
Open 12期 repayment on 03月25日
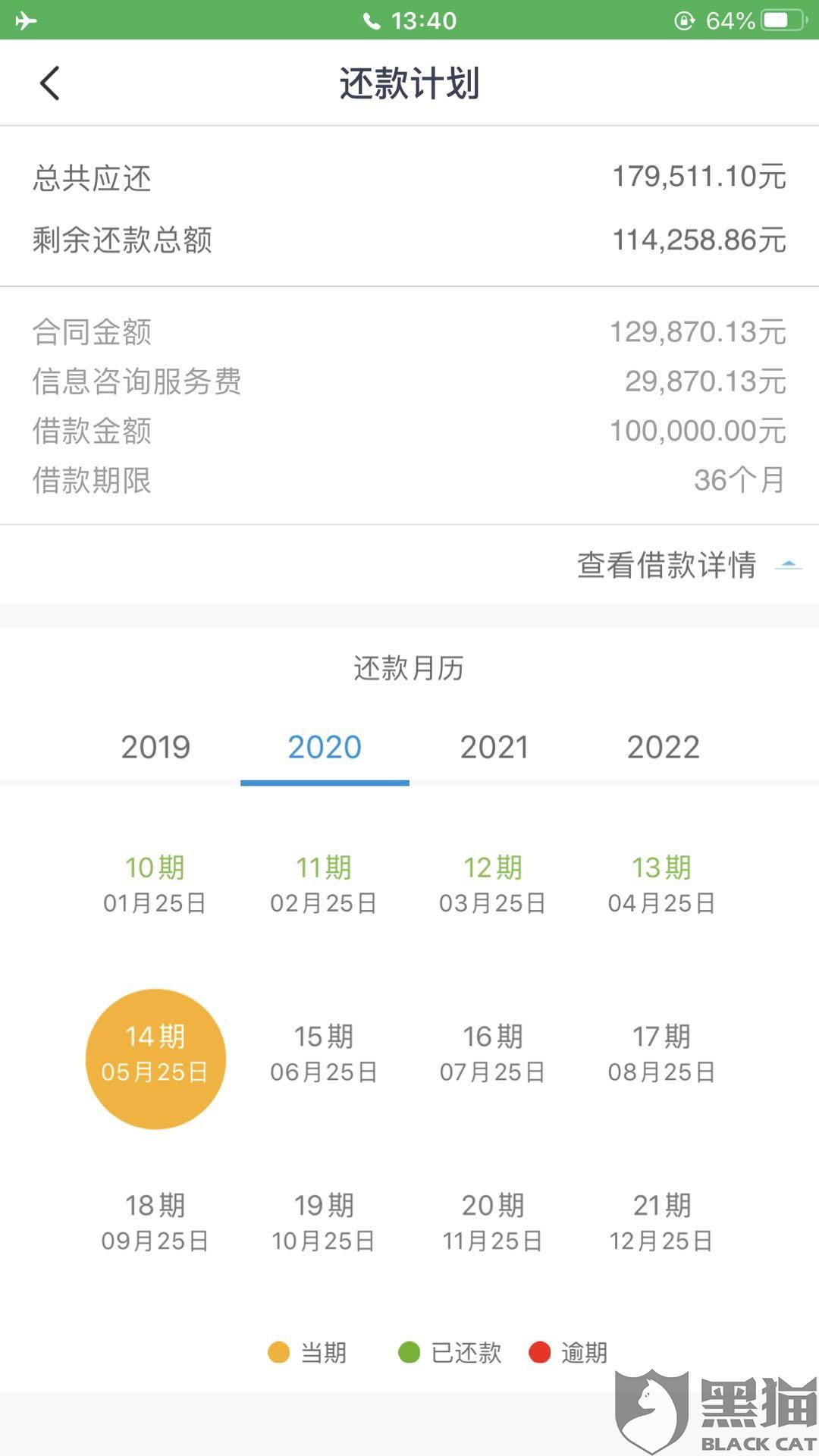493,884
